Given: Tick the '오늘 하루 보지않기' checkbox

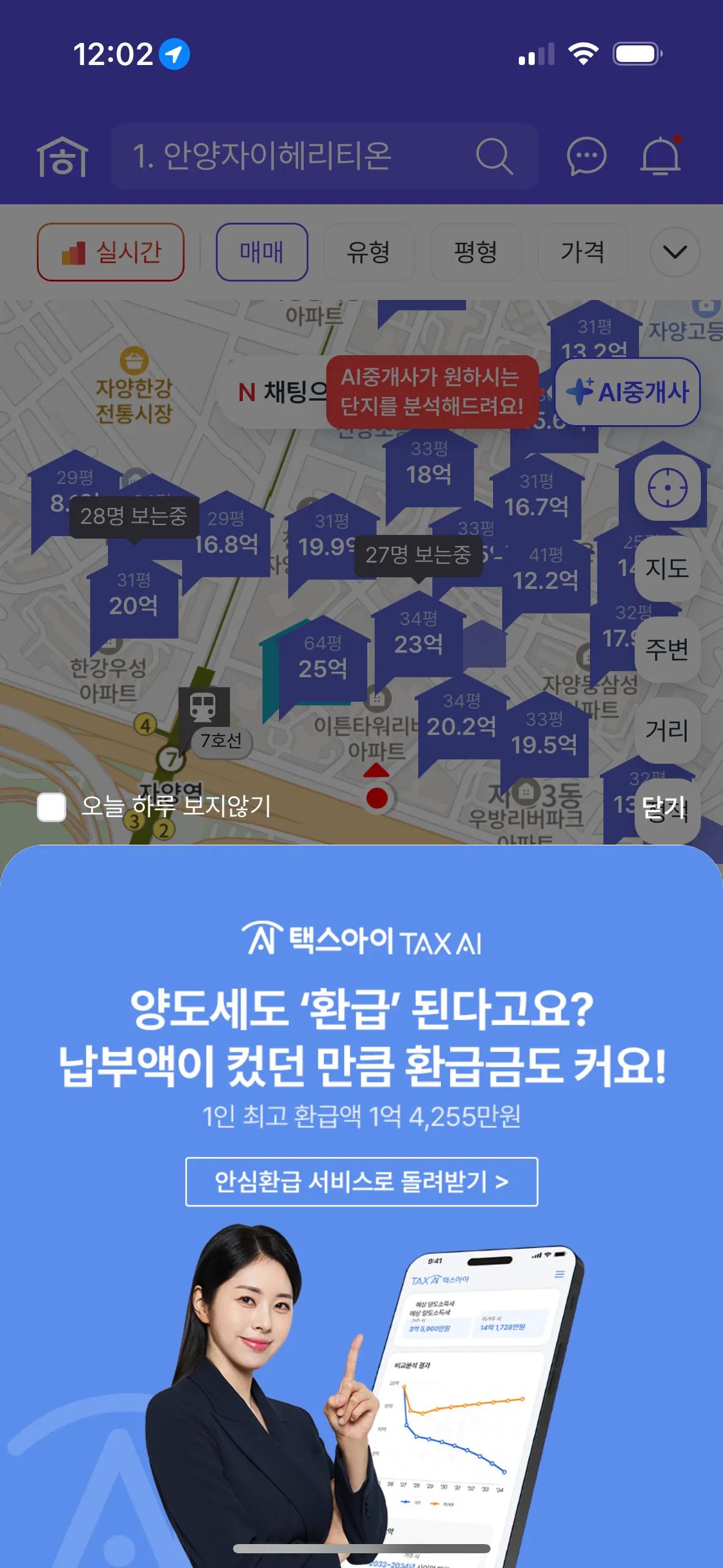Looking at the screenshot, I should coord(52,807).
